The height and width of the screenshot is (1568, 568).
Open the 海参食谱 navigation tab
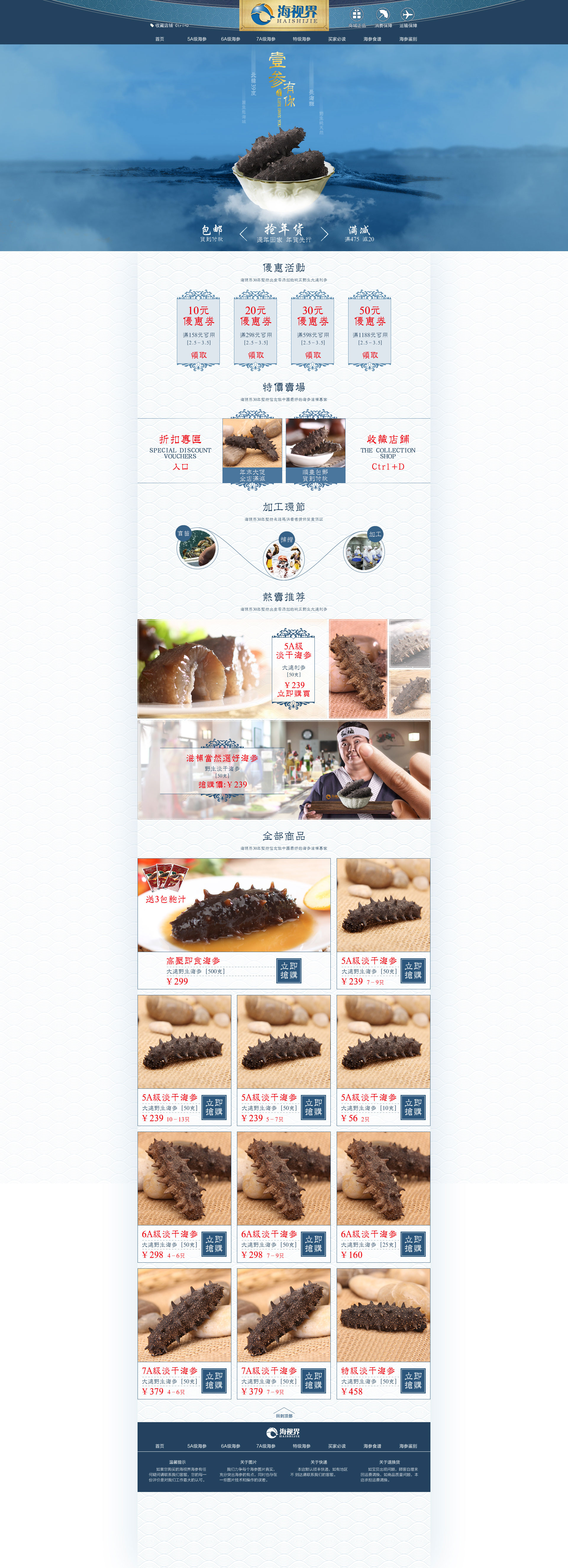[372, 39]
